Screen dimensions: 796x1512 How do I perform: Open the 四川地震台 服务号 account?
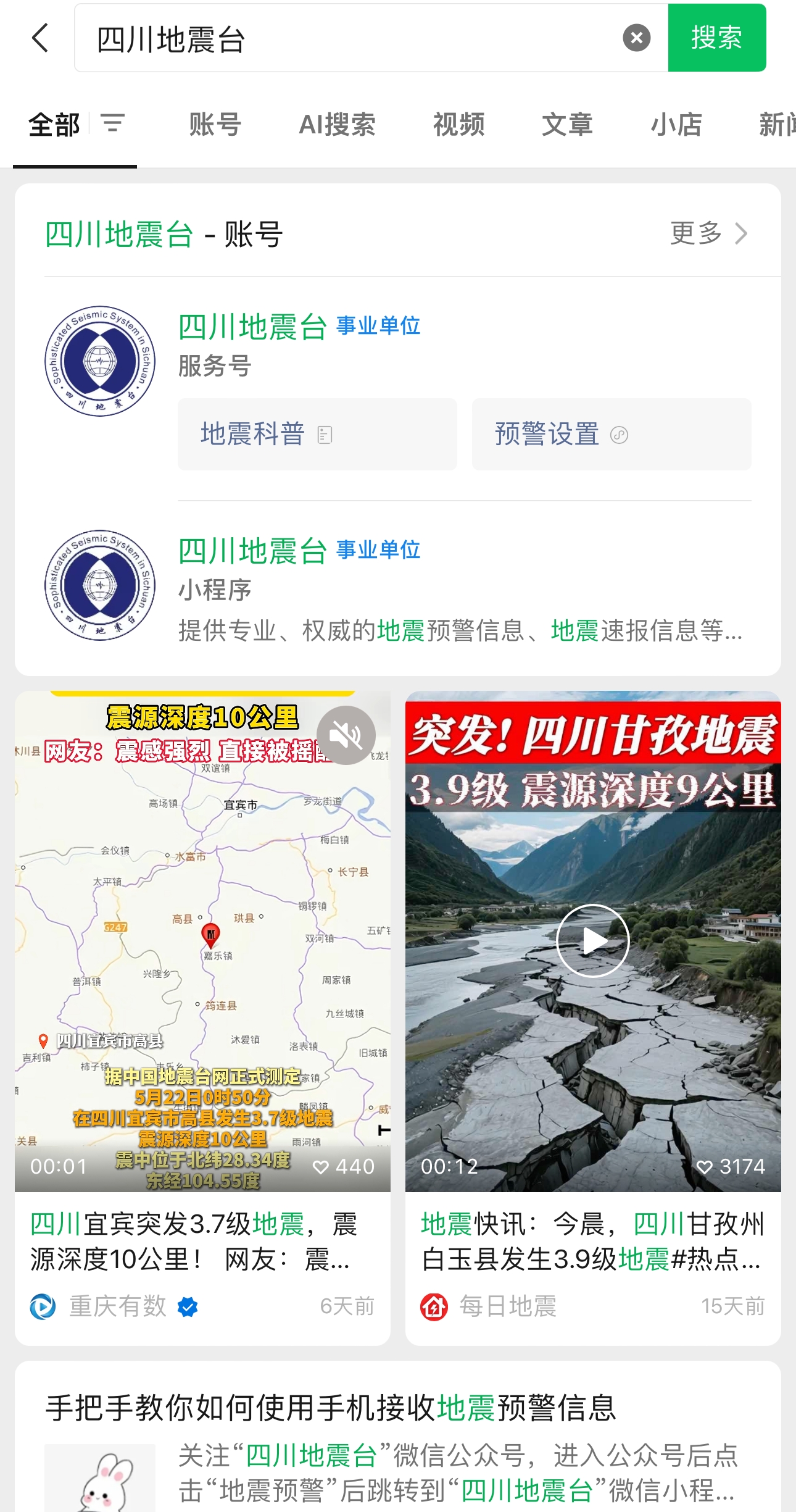(x=253, y=327)
